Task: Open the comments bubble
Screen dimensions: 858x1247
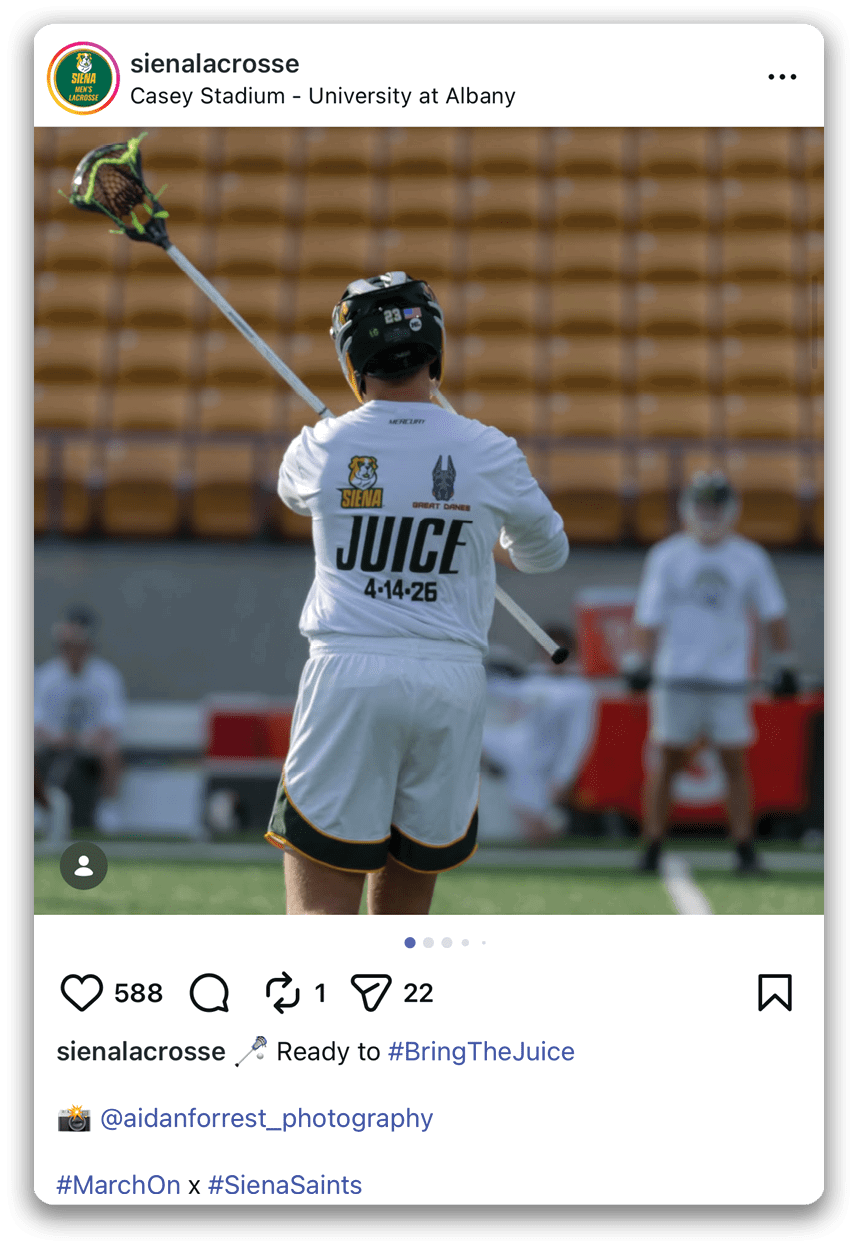Action: (209, 993)
